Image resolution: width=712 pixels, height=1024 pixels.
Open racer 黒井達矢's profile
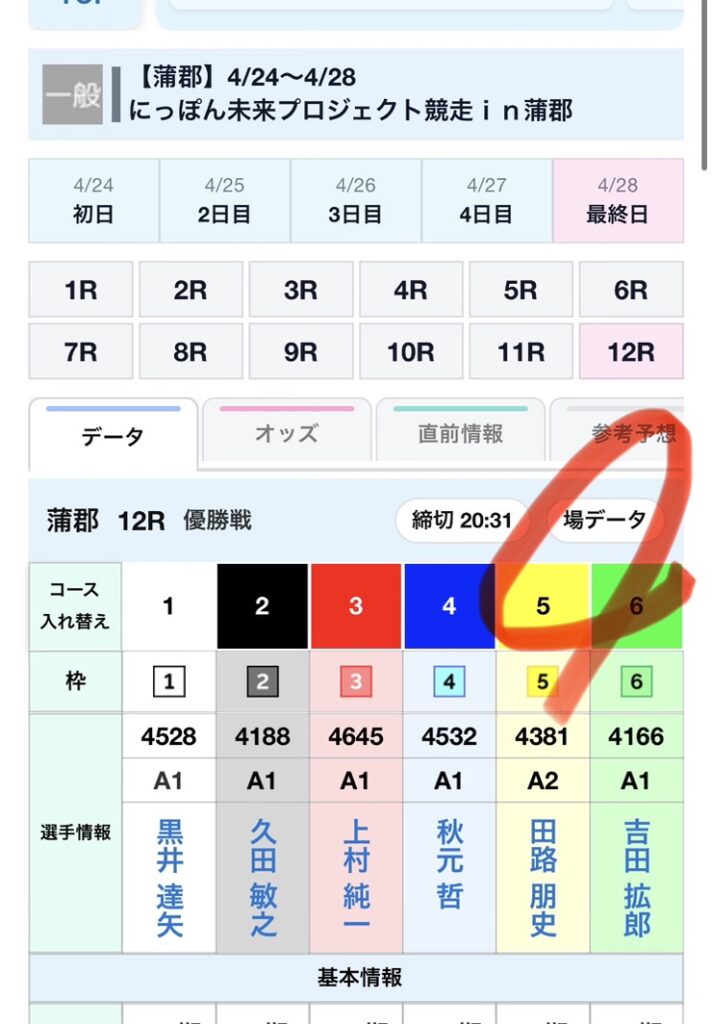click(x=169, y=877)
